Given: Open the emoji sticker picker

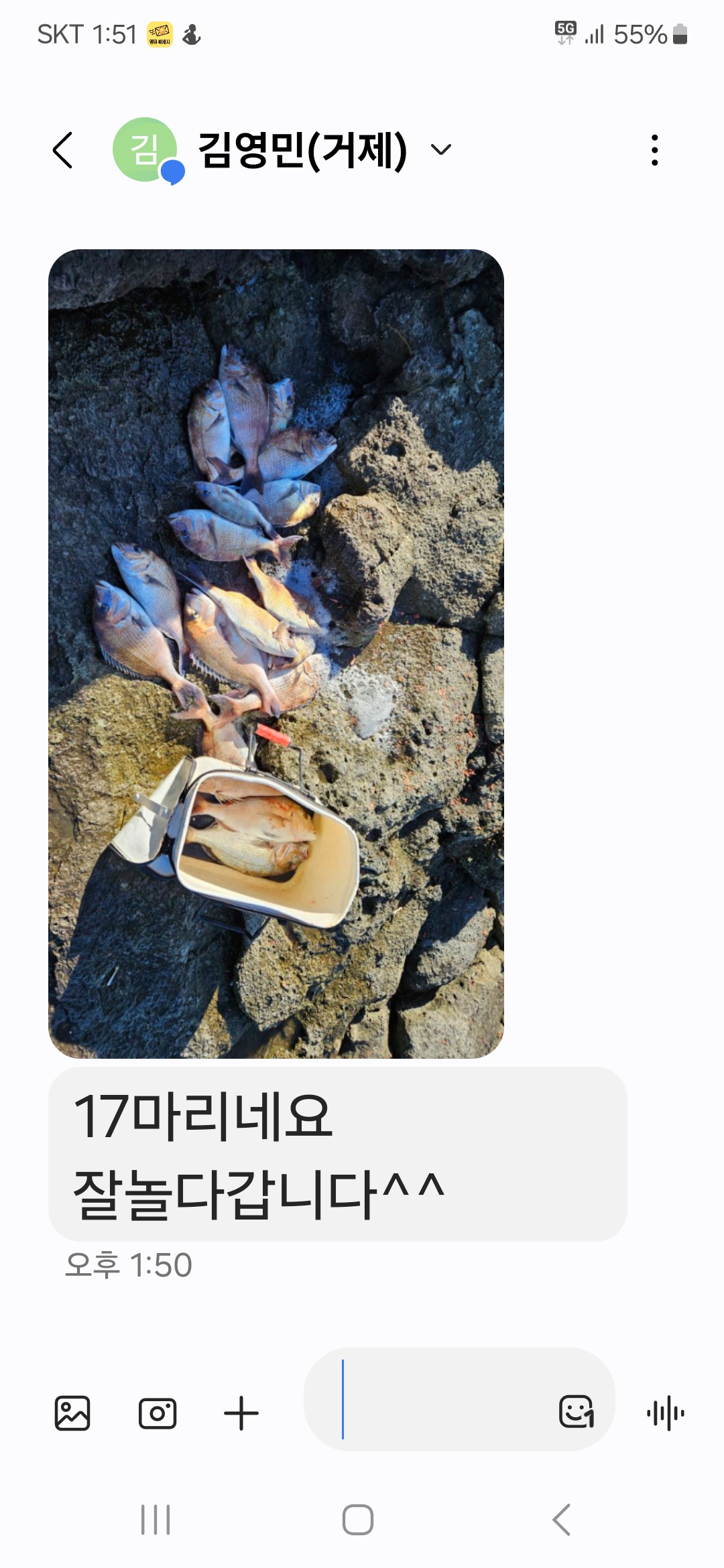Looking at the screenshot, I should click(x=577, y=1412).
